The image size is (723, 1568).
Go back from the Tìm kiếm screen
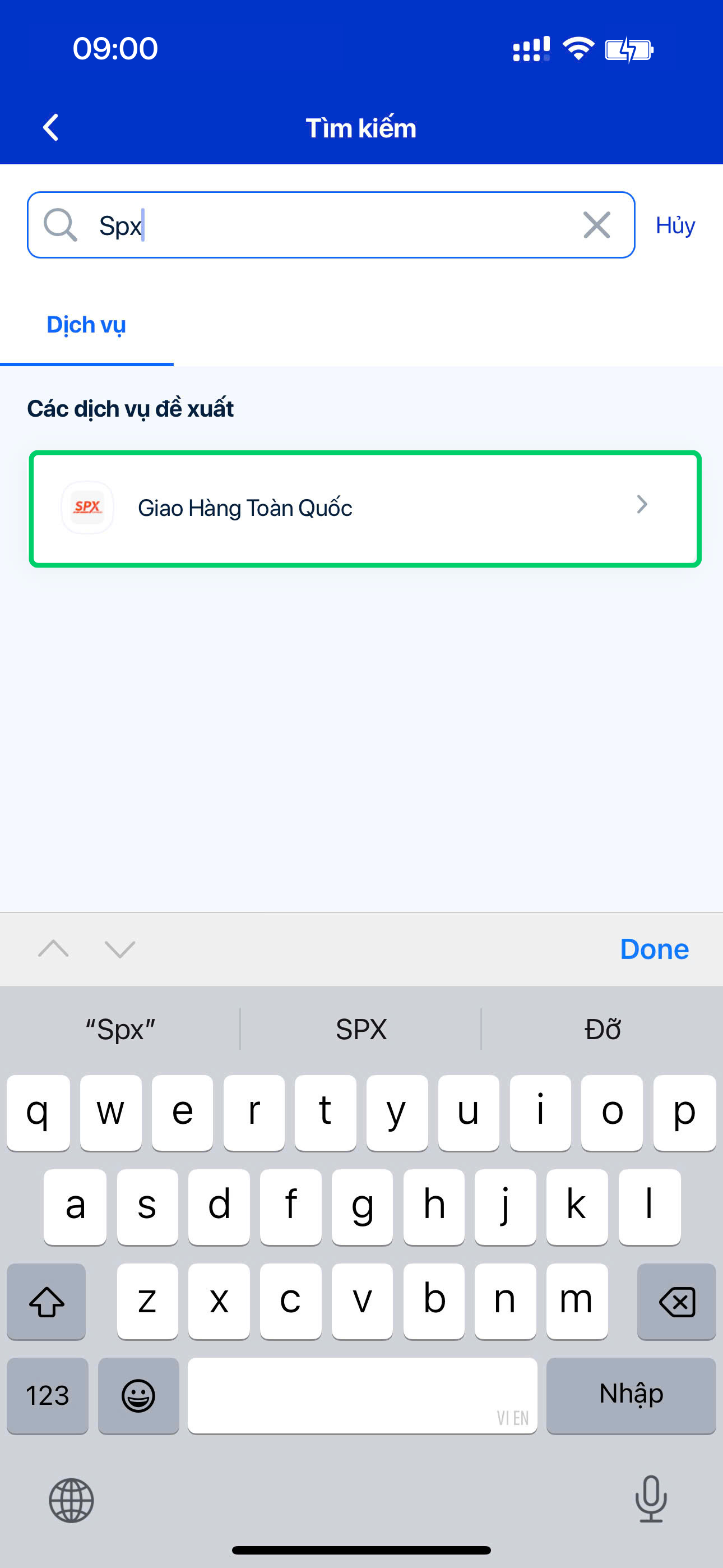[51, 128]
